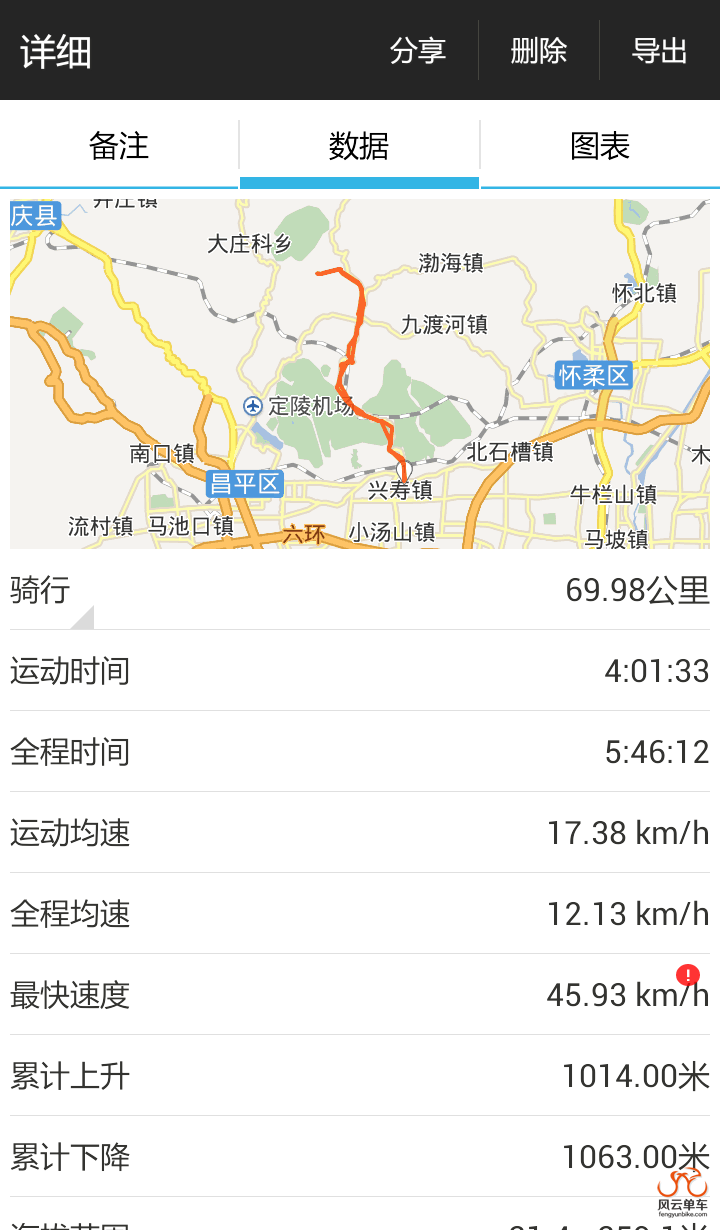Open the 图表 tab
Screen dimensions: 720x1230
[x=600, y=146]
